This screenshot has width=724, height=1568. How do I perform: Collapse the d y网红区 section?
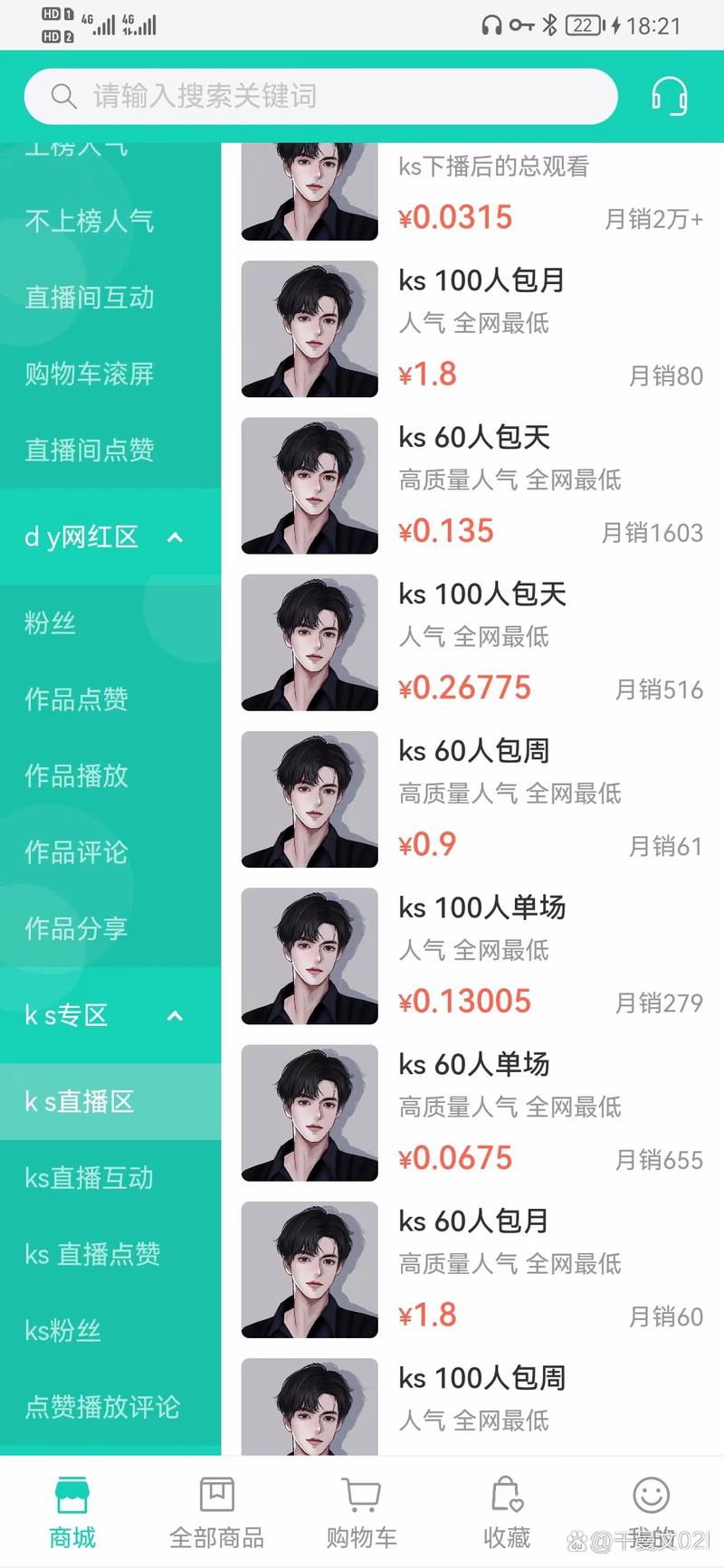coord(175,537)
